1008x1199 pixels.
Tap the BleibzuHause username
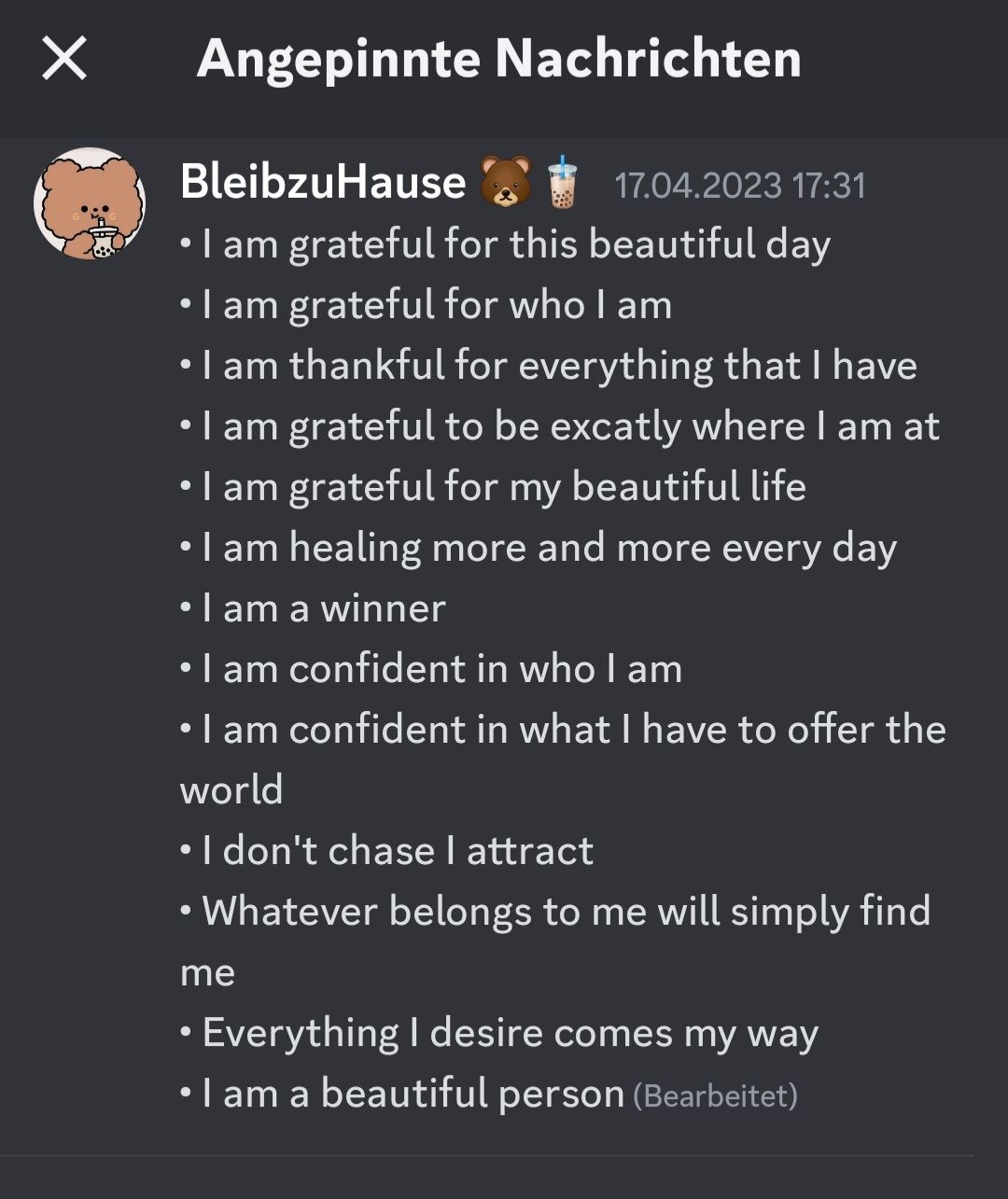point(322,182)
